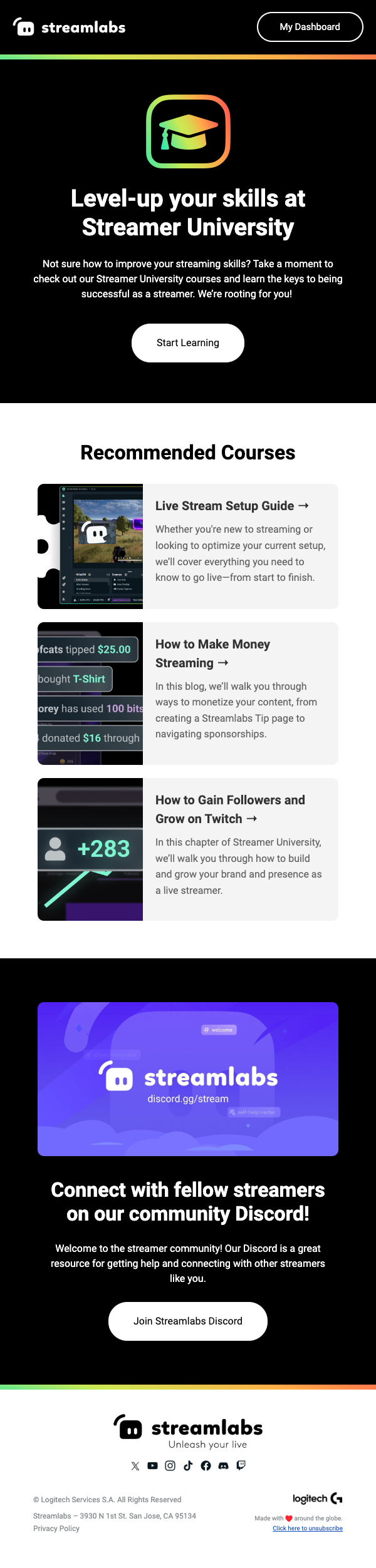Visit the Streamlabs Facebook page
Viewport: 376px width, 1568px height.
pos(206,1466)
